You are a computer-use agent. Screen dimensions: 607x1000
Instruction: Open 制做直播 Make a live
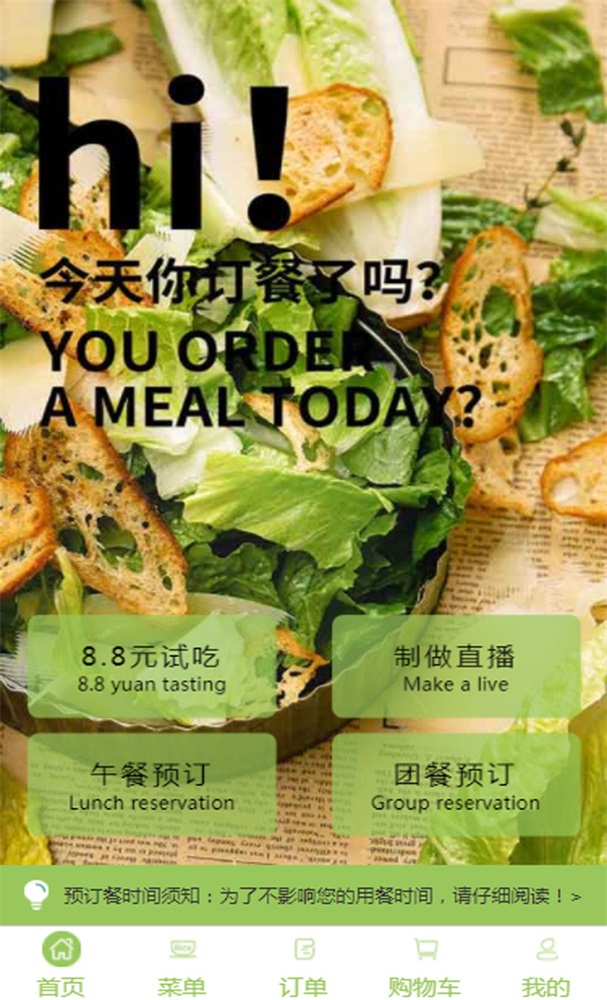456,667
